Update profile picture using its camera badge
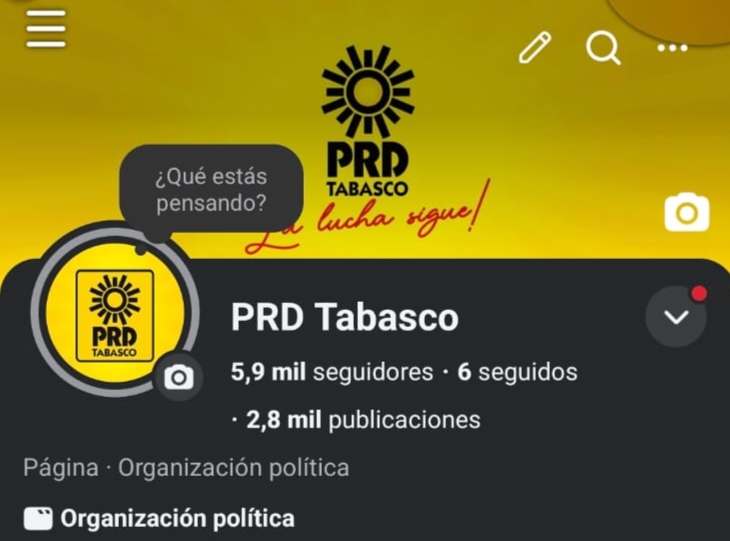The width and height of the screenshot is (730, 541). tap(178, 377)
